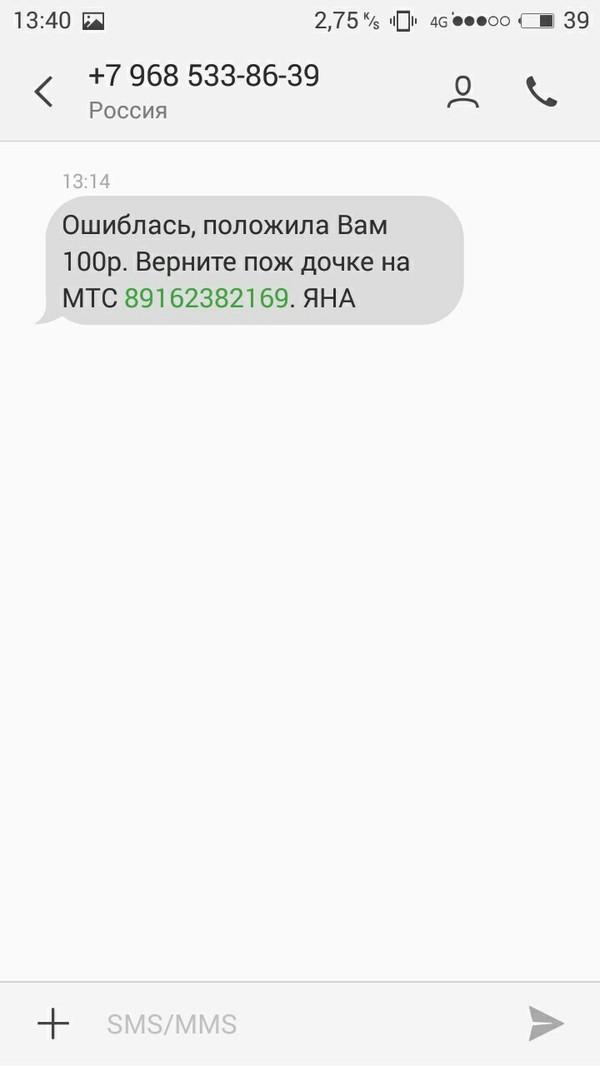Go back to the message list
600x1066 pixels.
[x=44, y=92]
